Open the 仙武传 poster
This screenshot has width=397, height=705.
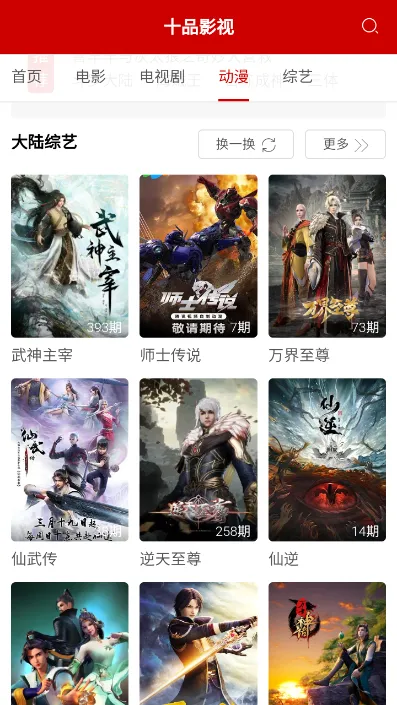70,460
